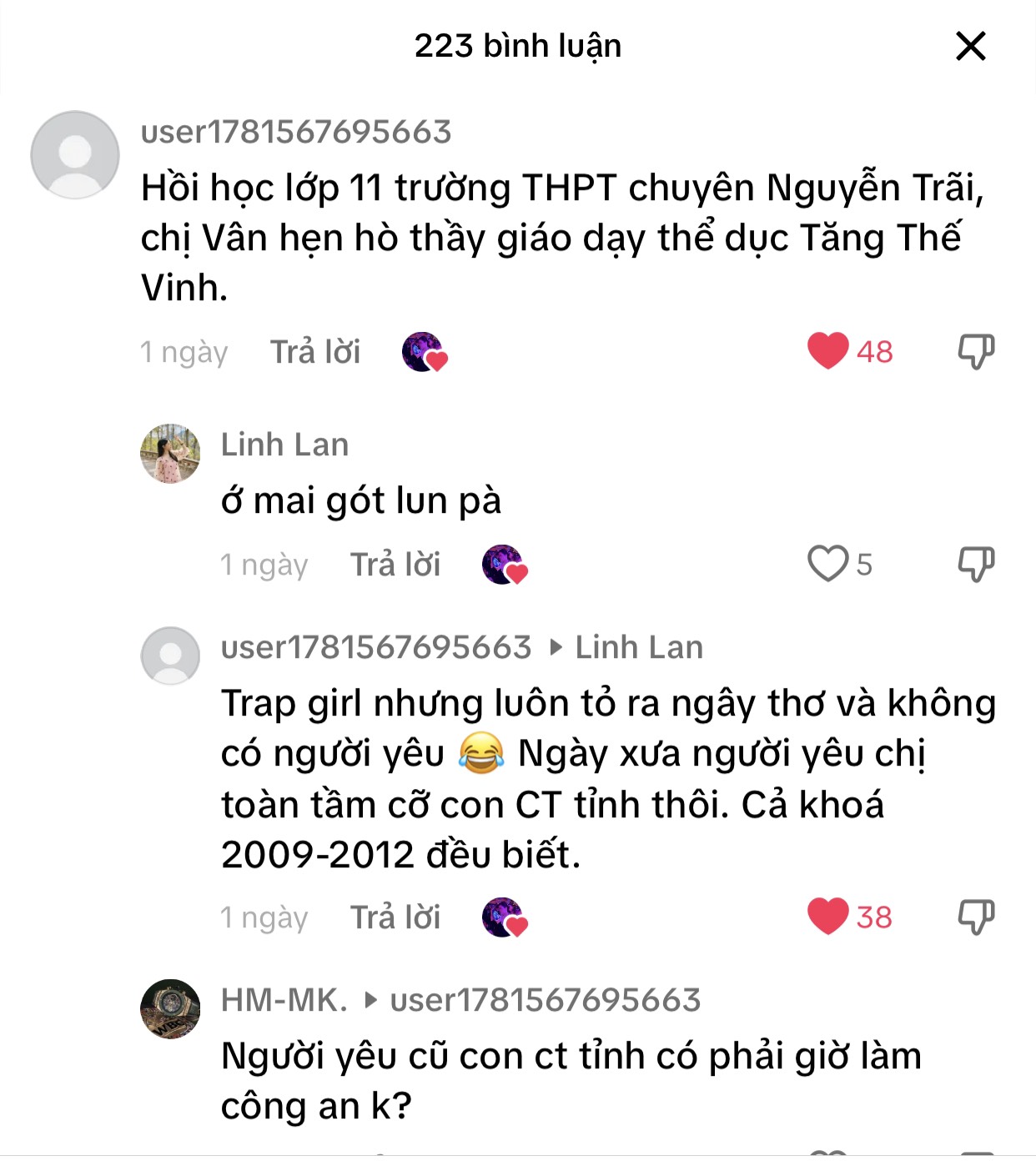Dislike Linh Lan's comment

[x=978, y=565]
